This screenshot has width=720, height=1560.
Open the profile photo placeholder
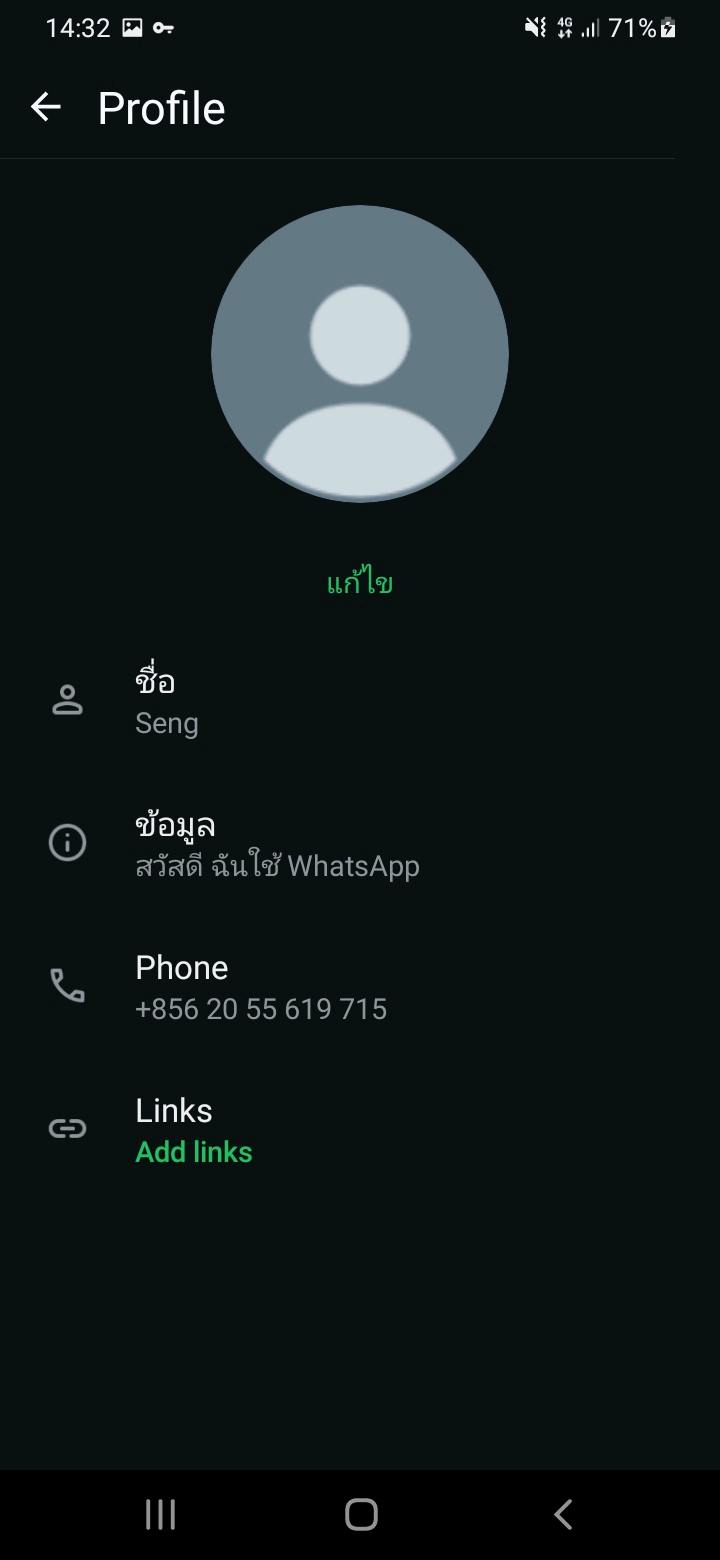tap(360, 354)
